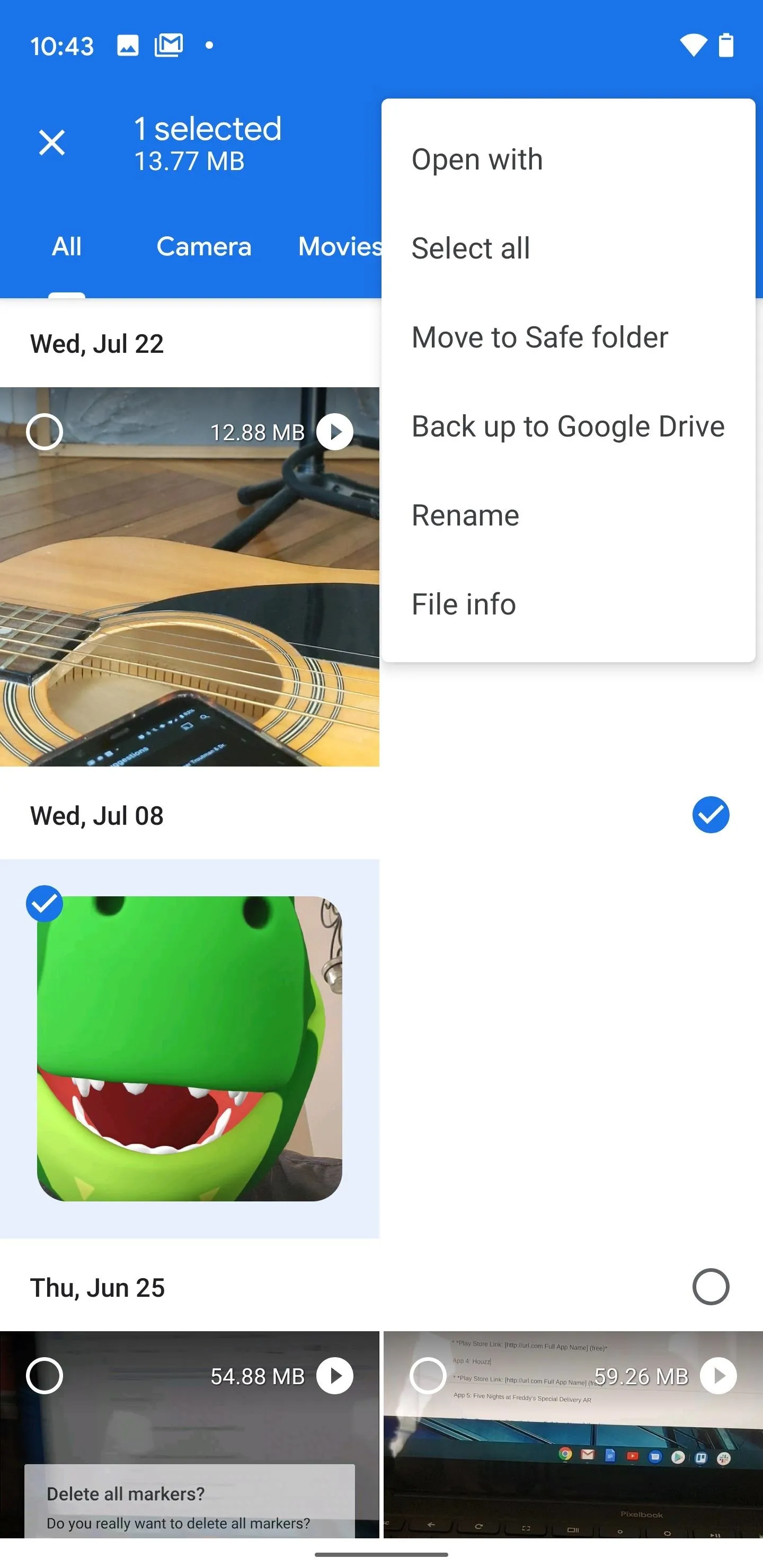
Task: Select the 59.26 MB video
Action: tap(428, 1376)
